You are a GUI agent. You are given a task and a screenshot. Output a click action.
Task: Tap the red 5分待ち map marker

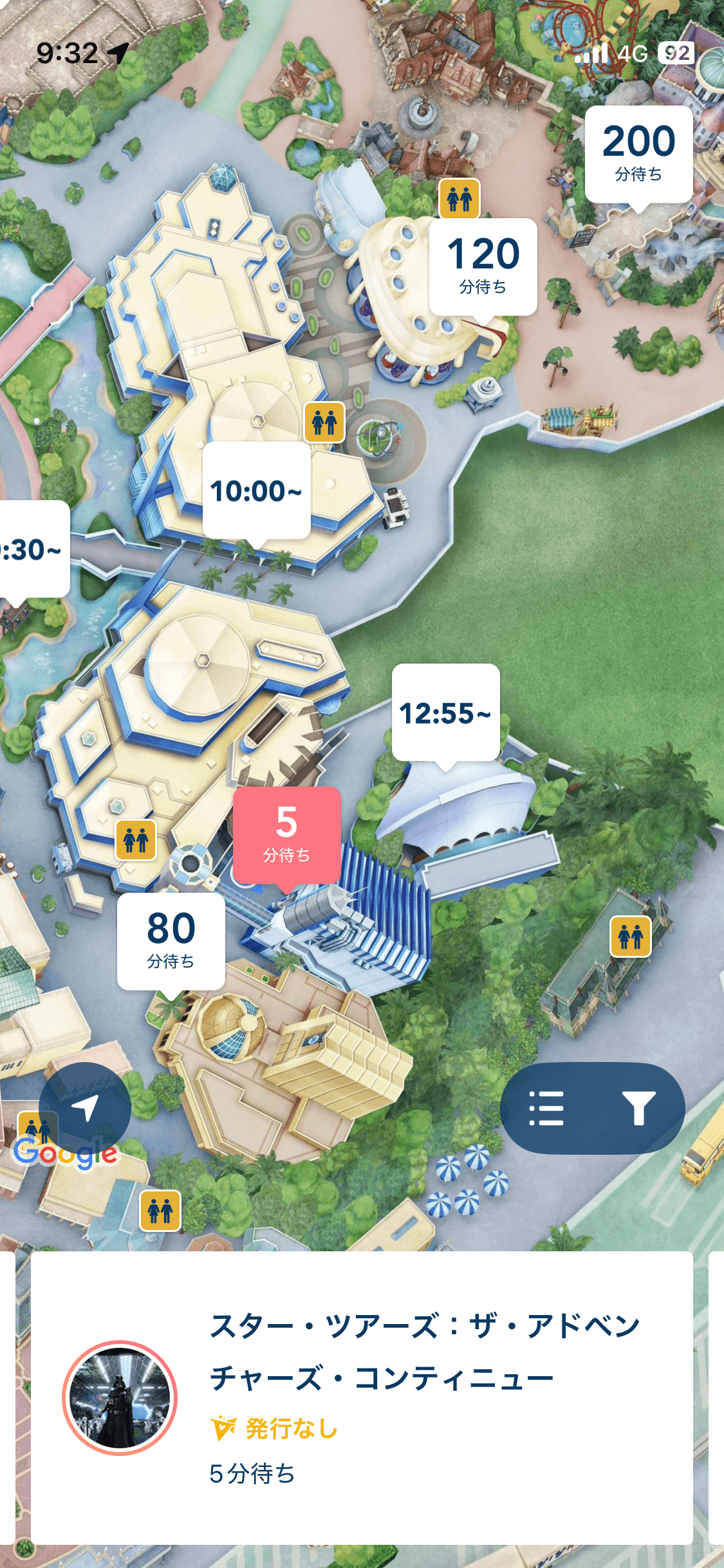286,834
